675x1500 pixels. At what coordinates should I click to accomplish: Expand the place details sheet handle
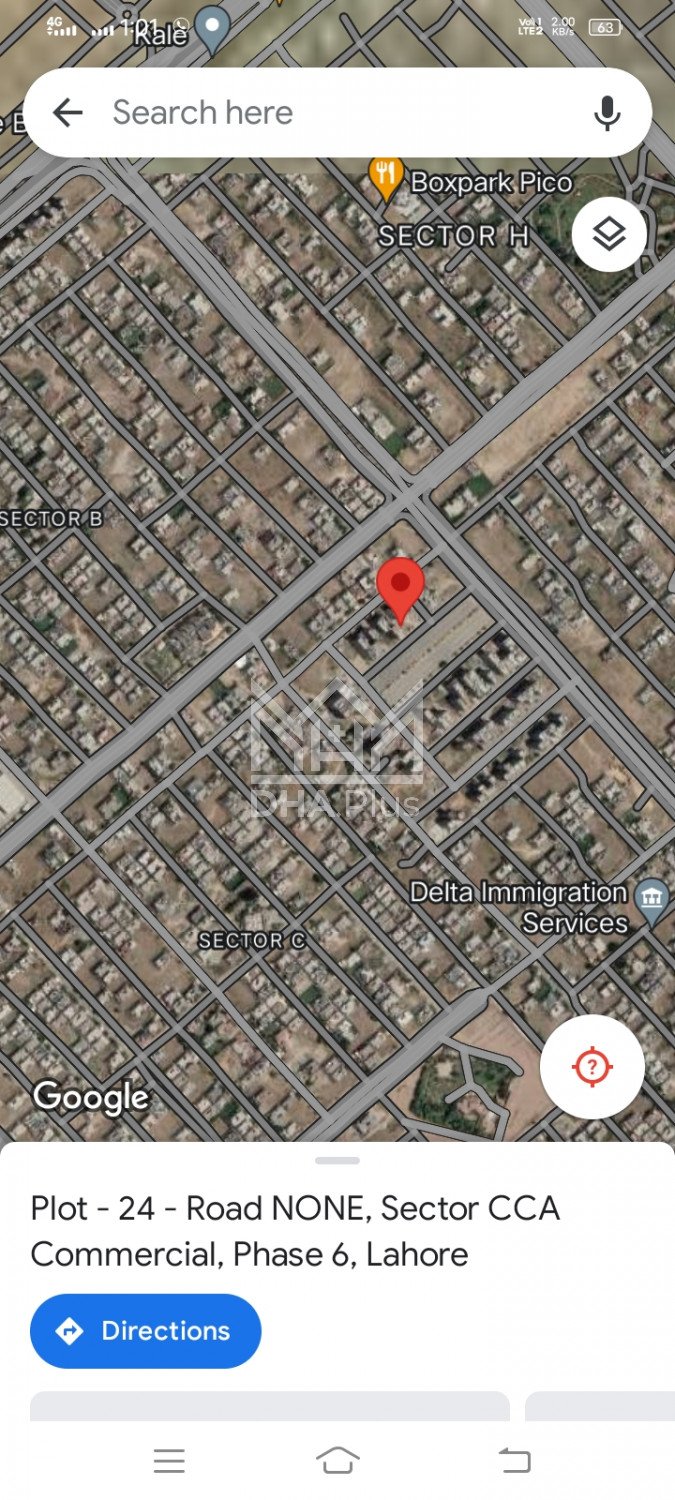tap(337, 1161)
